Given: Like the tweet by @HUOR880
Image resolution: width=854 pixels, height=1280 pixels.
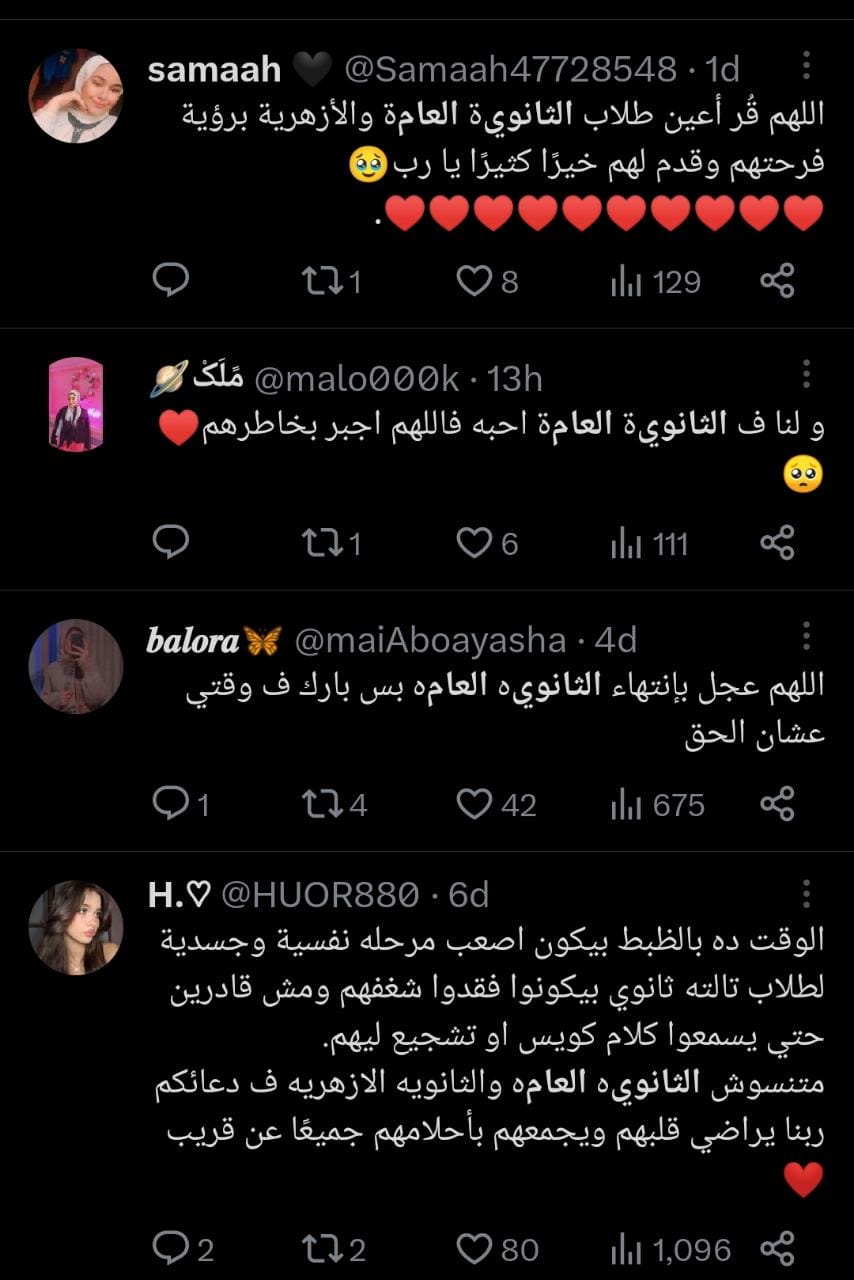Looking at the screenshot, I should tap(475, 1248).
